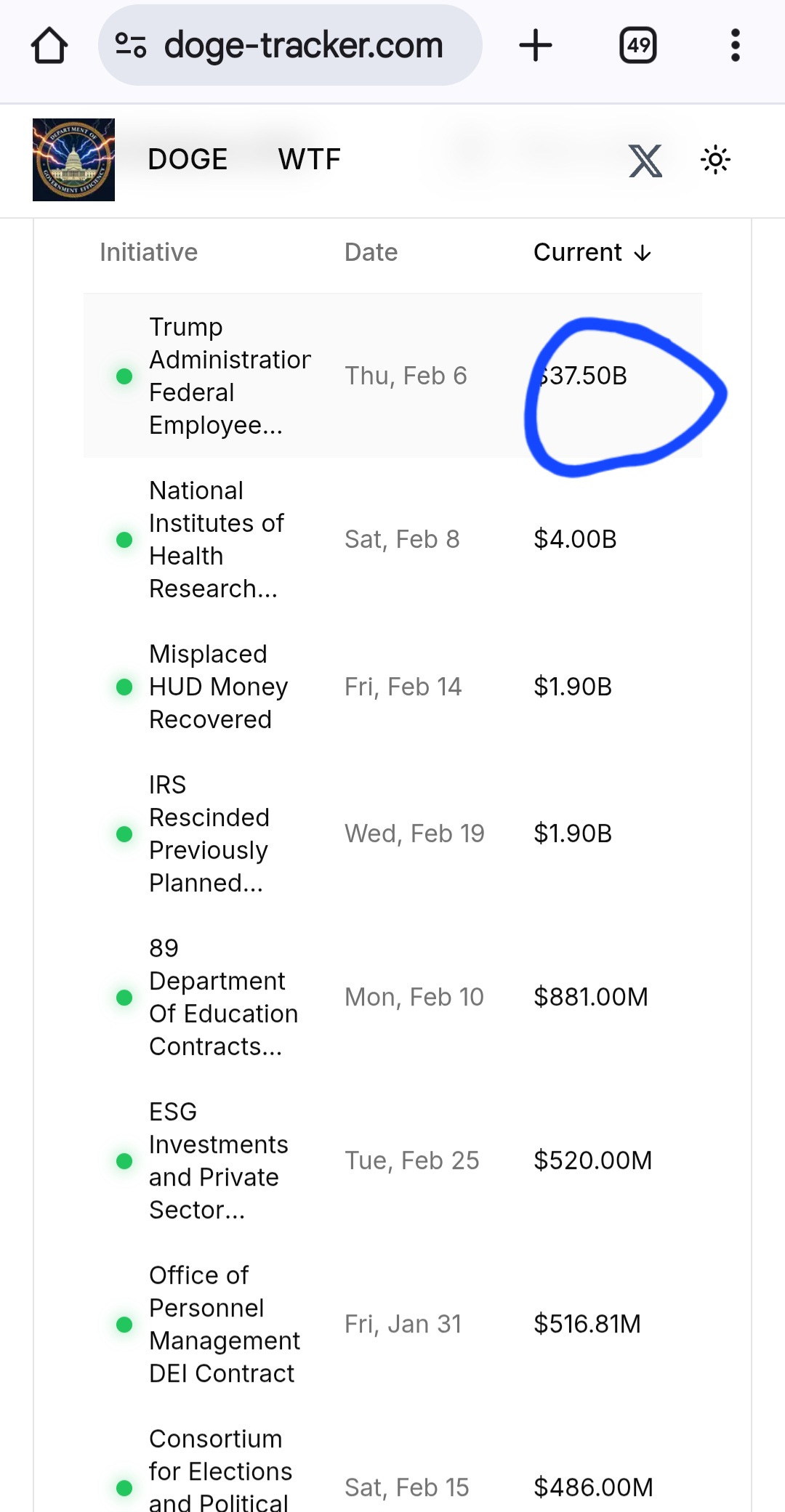
Task: Open the DOGE nav link
Action: tap(188, 159)
